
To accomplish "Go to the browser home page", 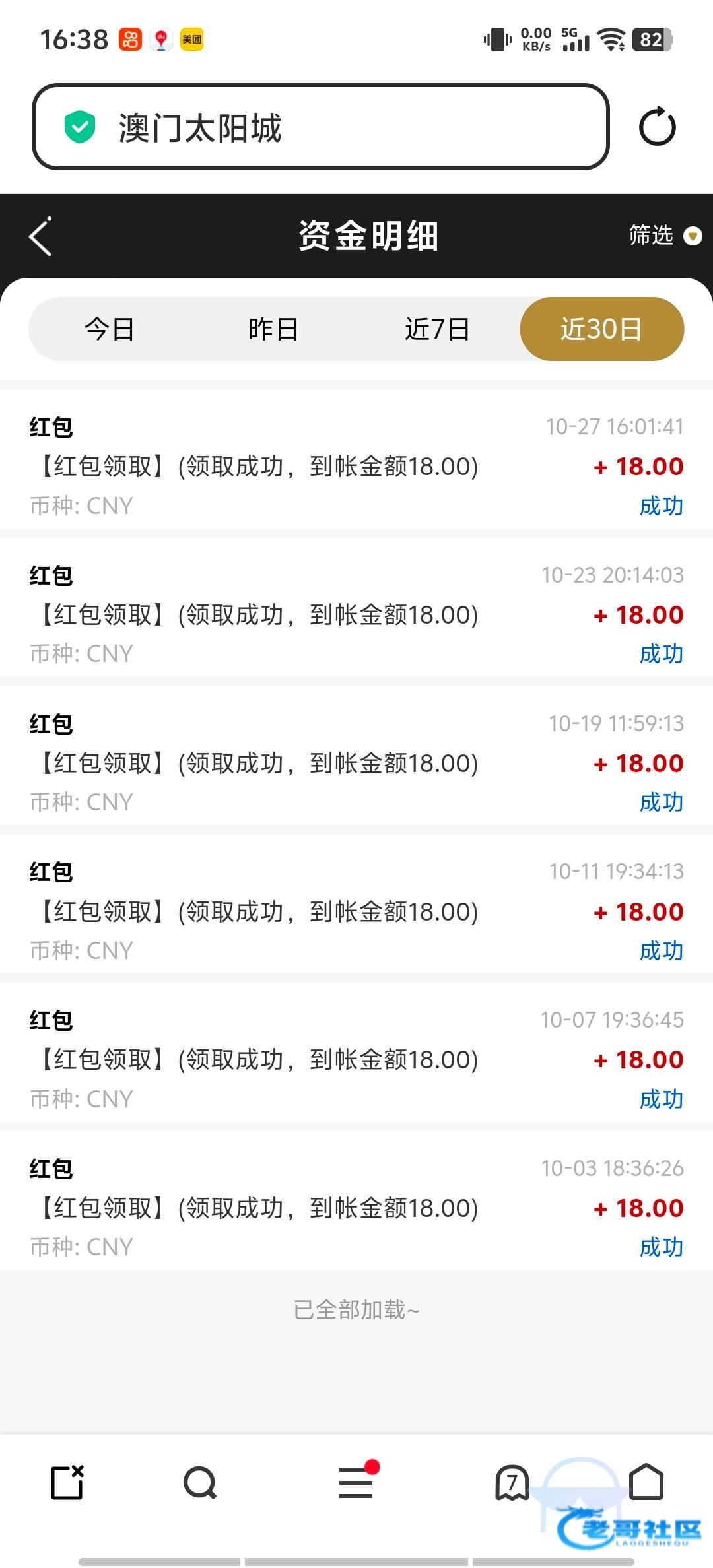I will [646, 1483].
